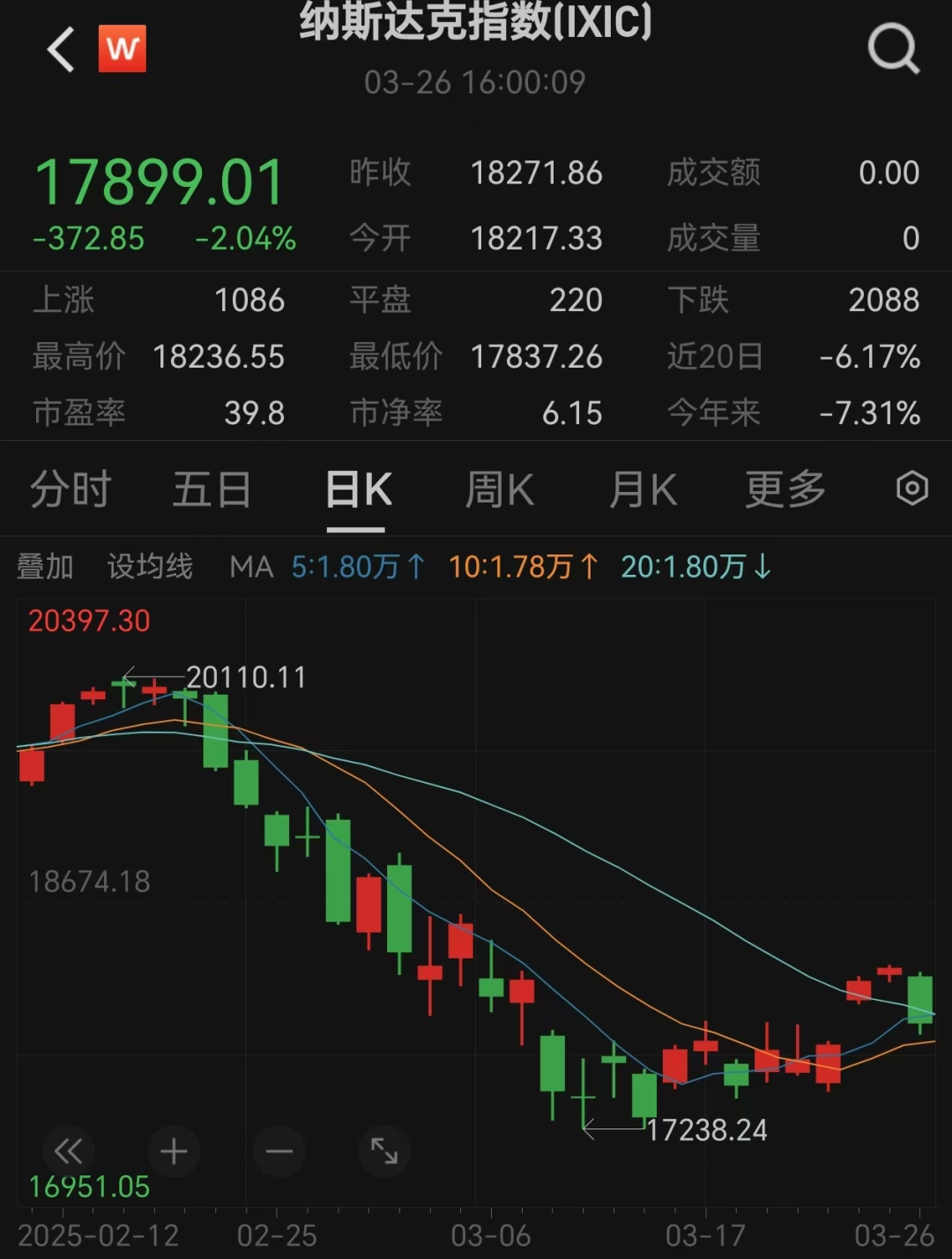The width and height of the screenshot is (952, 1259).
Task: Open the 设均线 average line settings
Action: coord(150,568)
